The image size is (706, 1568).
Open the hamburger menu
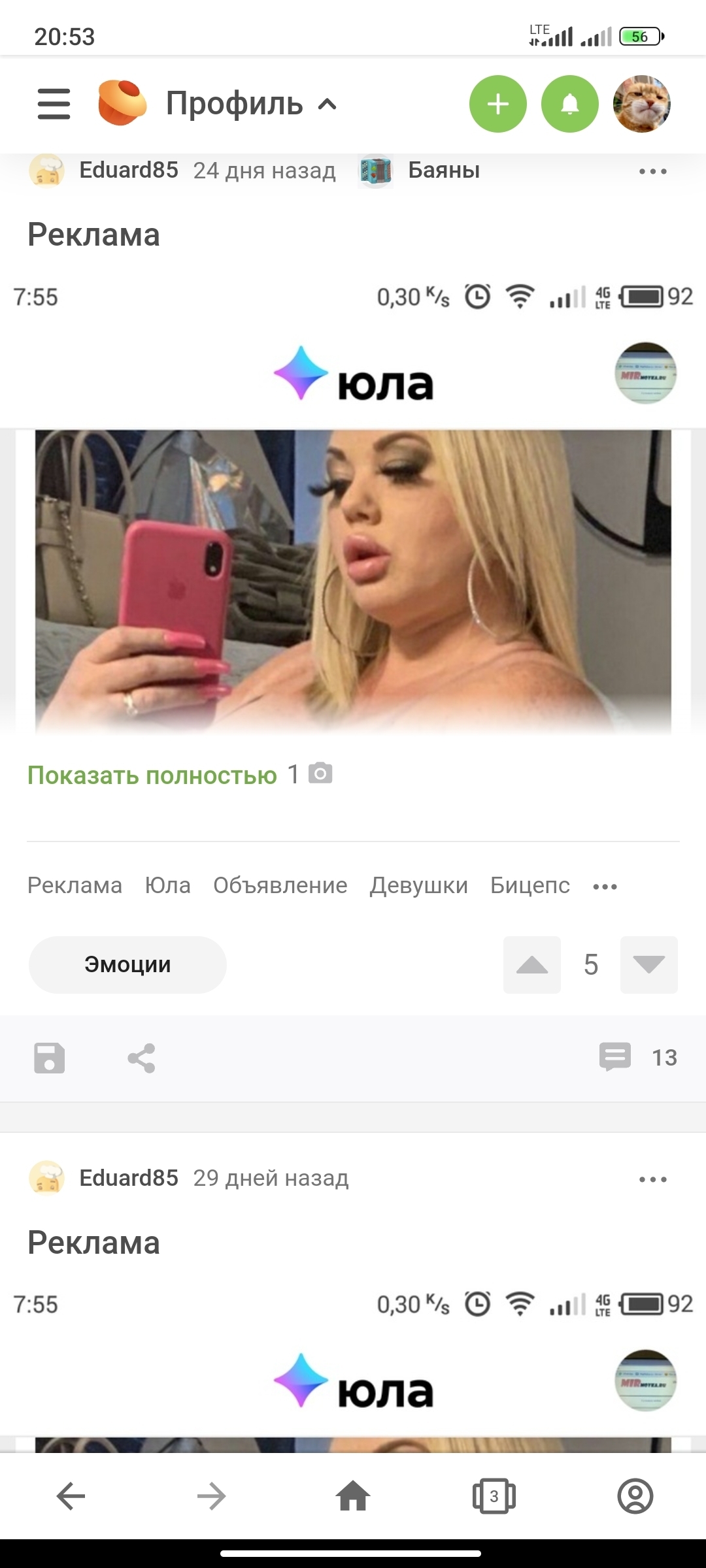click(x=54, y=104)
